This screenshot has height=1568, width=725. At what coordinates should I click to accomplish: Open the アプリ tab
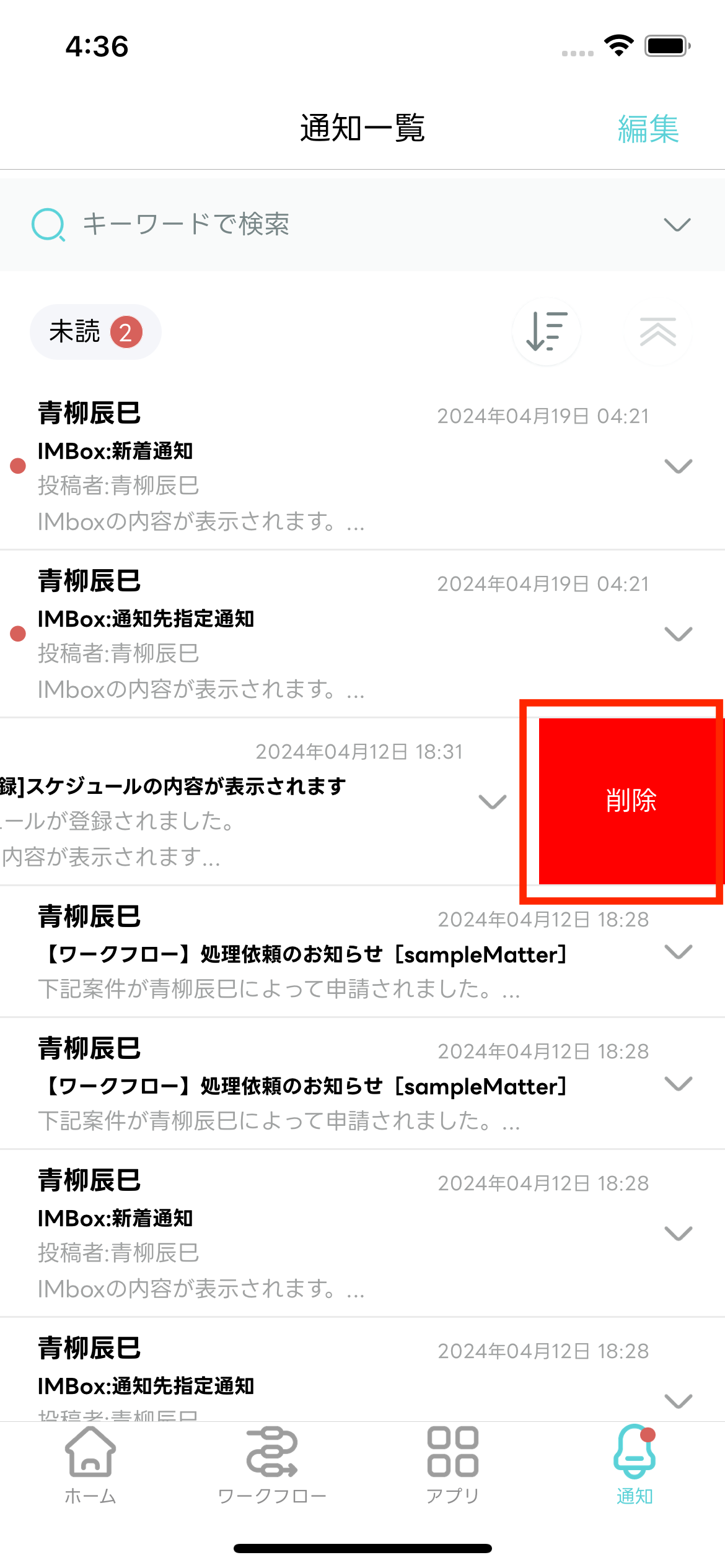tap(453, 1465)
